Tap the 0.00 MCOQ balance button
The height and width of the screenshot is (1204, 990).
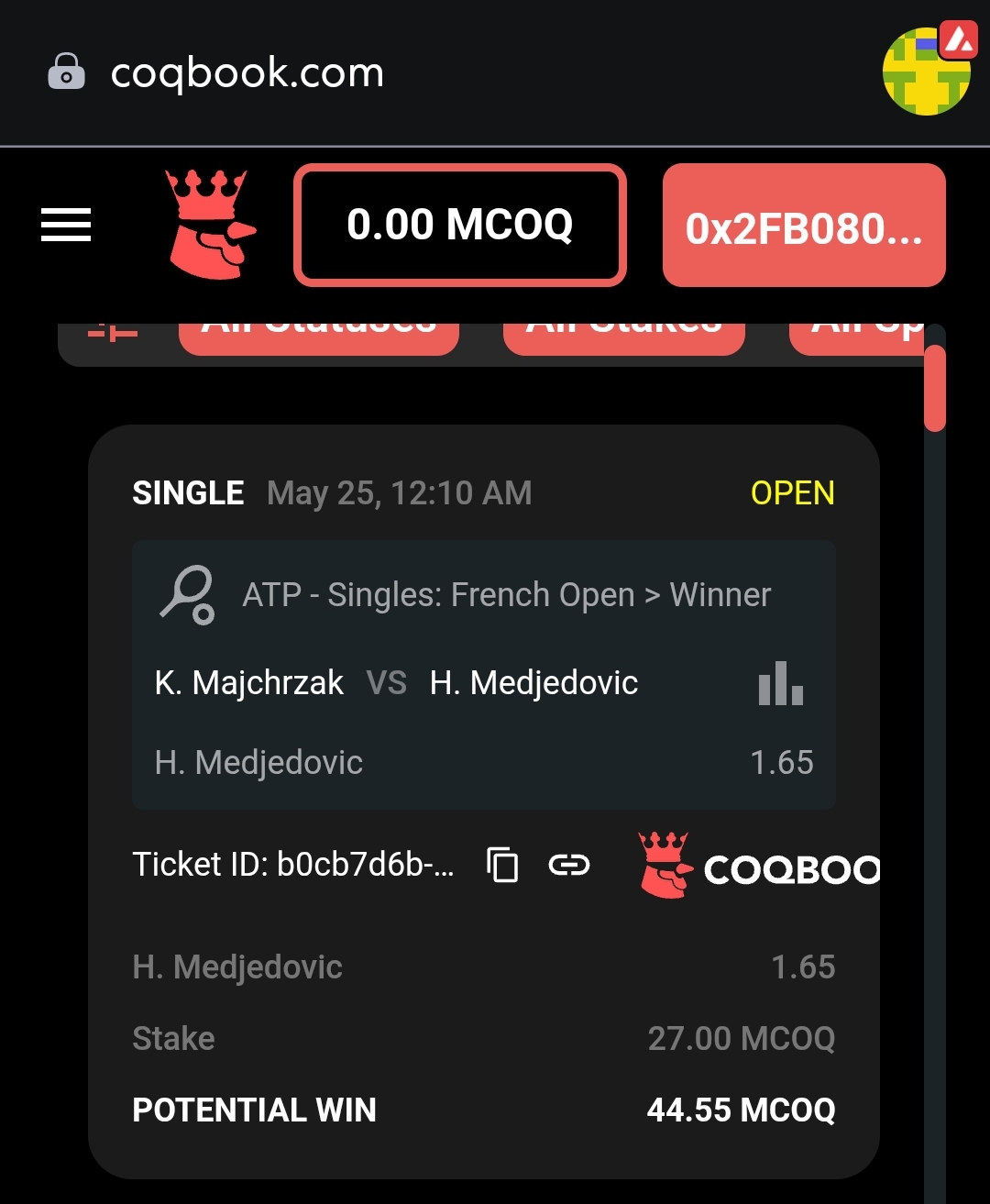point(460,225)
